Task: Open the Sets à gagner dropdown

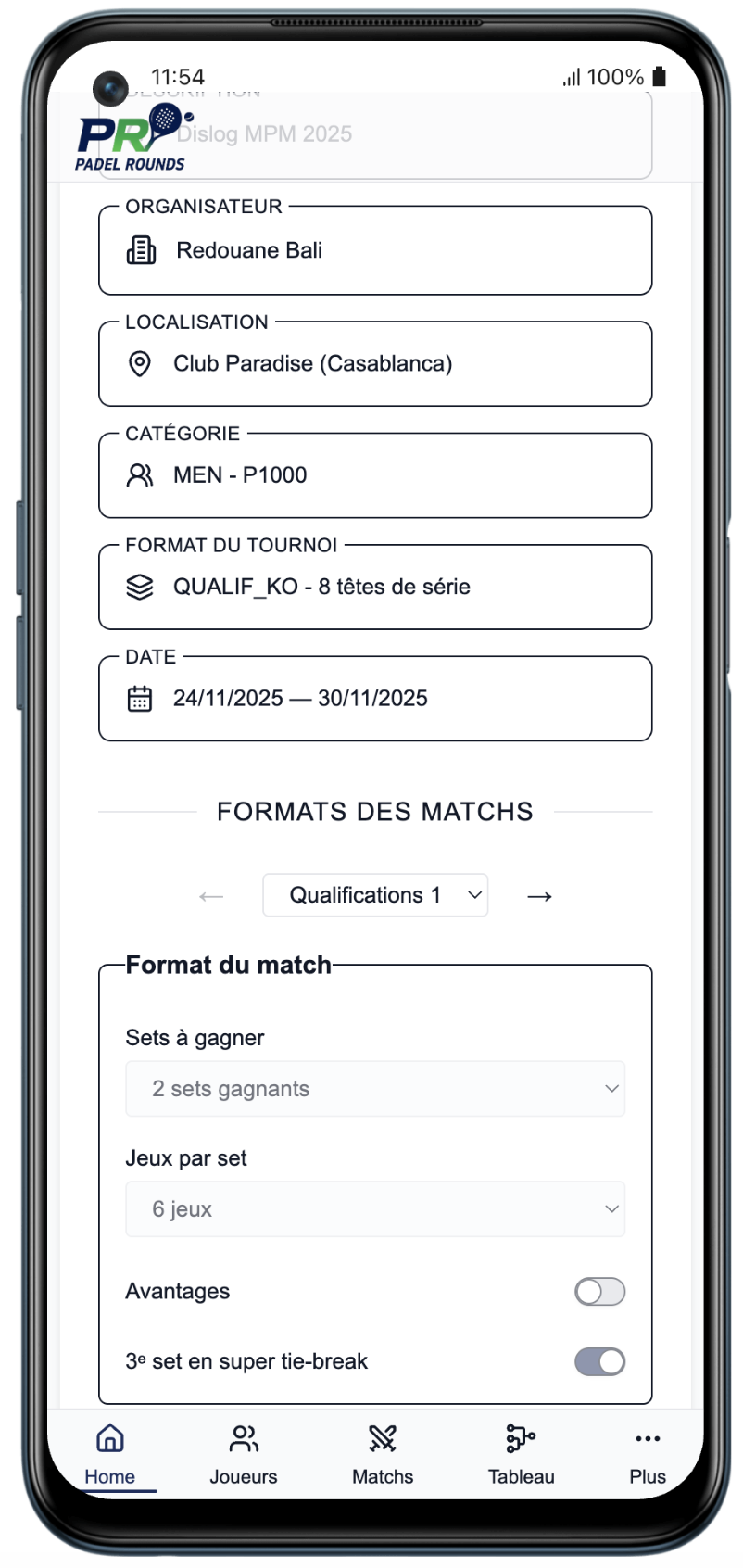Action: [x=375, y=1089]
